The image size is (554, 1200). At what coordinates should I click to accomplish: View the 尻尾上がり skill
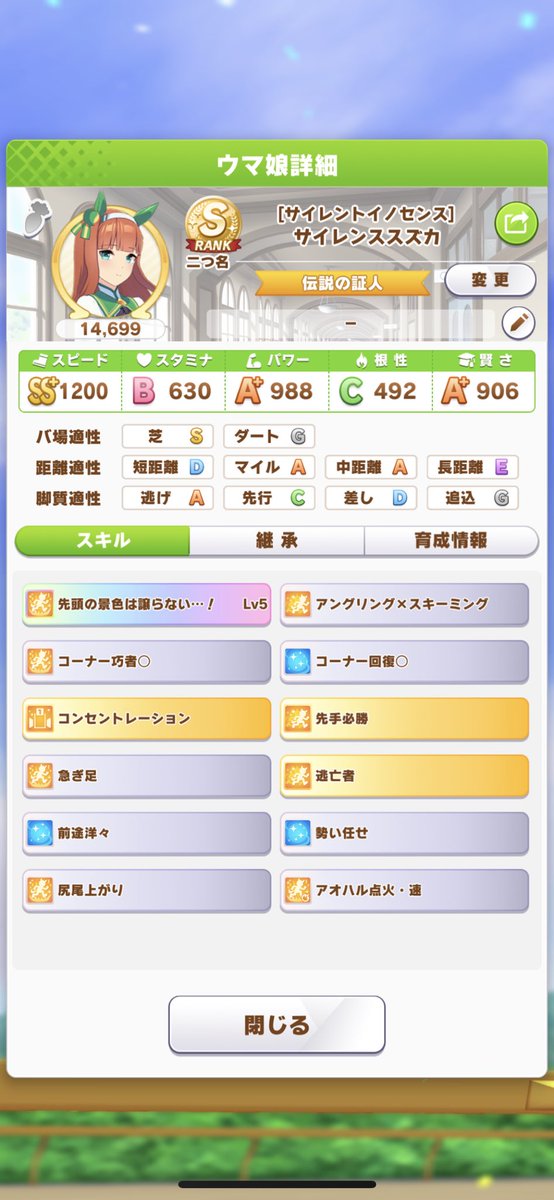pyautogui.click(x=147, y=889)
